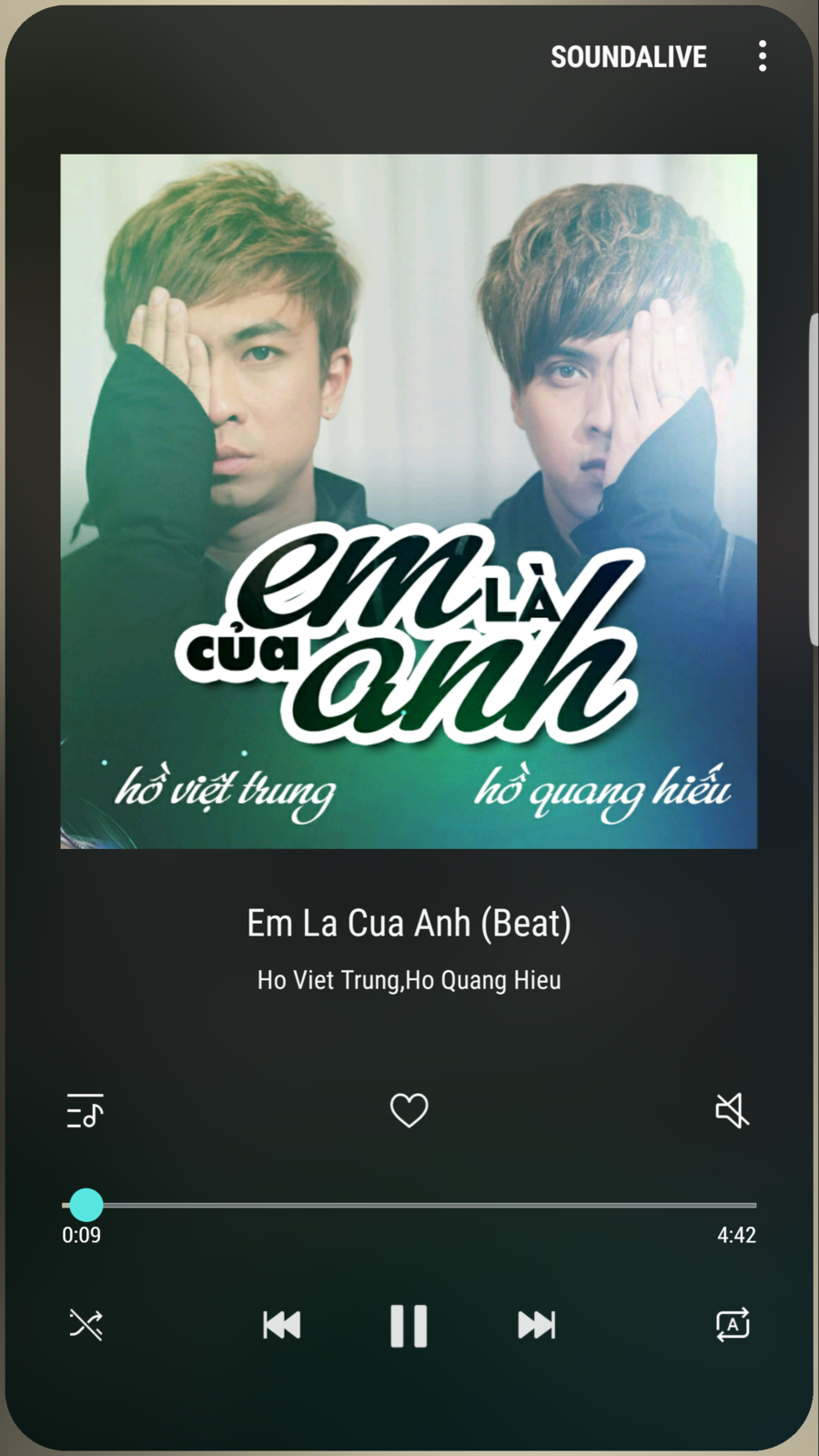Skip to the previous track
Viewport: 819px width, 1456px height.
pos(281,1325)
